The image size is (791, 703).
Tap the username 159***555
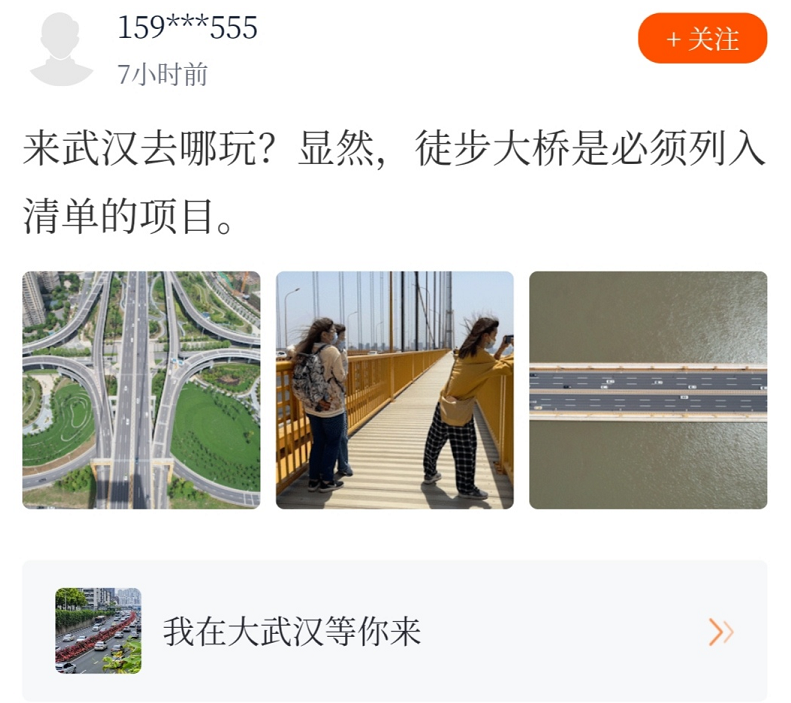coord(187,28)
